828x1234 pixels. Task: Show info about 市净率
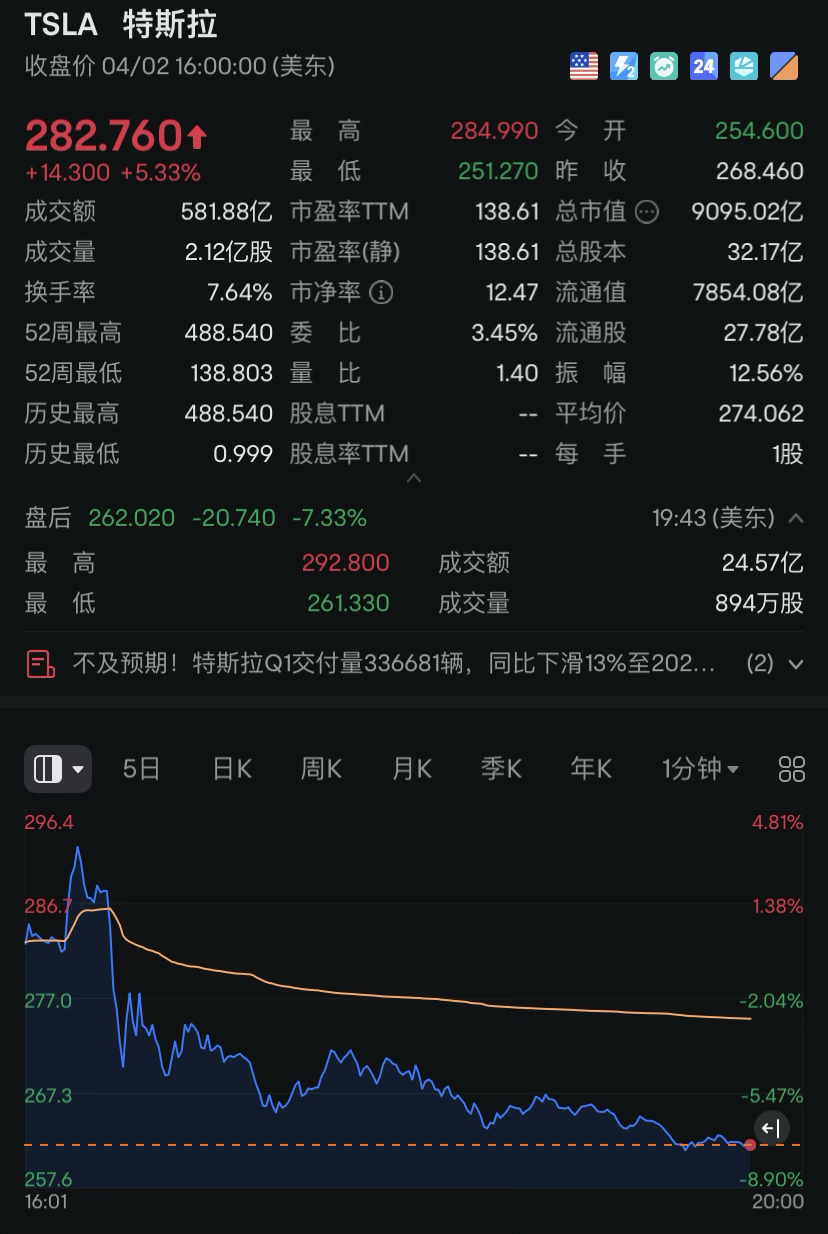(382, 293)
